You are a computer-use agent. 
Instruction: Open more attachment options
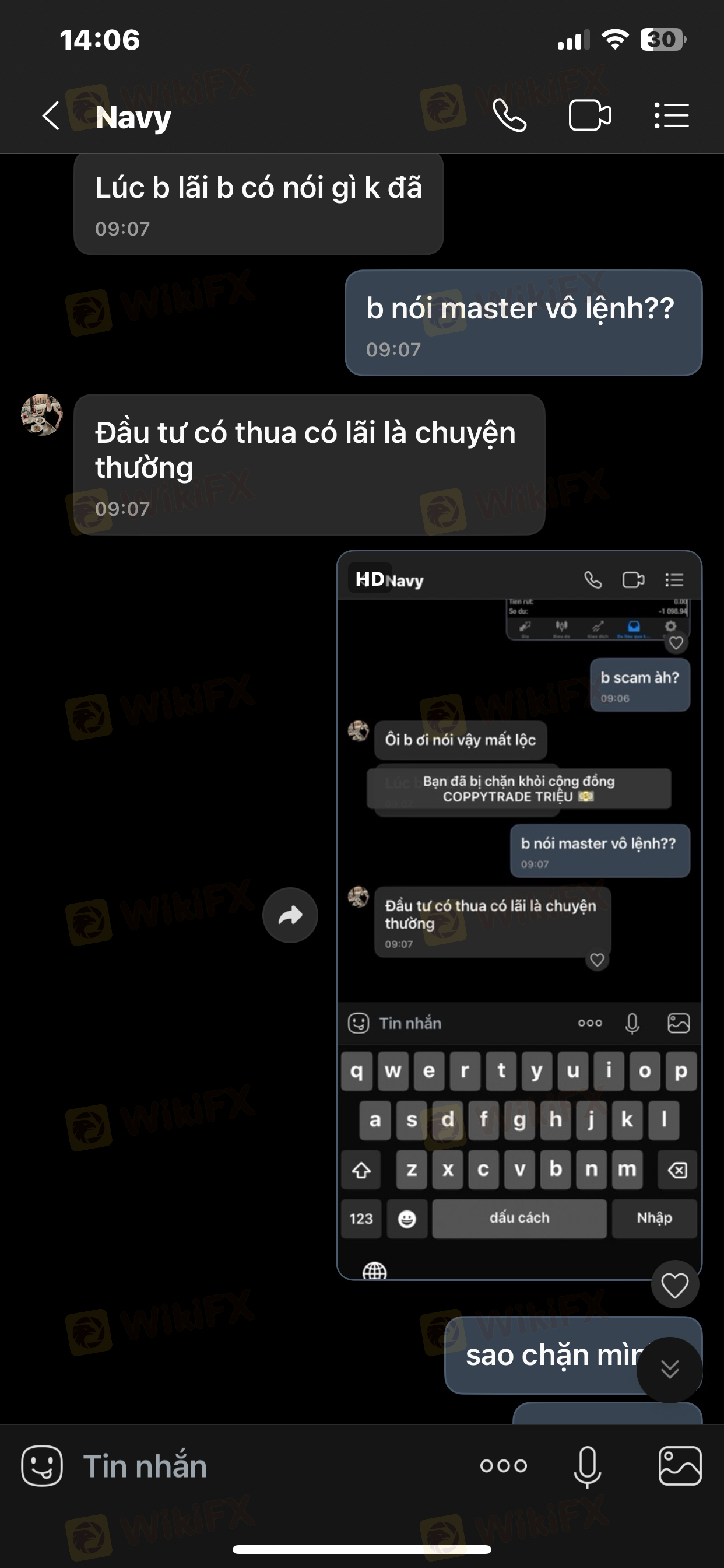pyautogui.click(x=503, y=1466)
